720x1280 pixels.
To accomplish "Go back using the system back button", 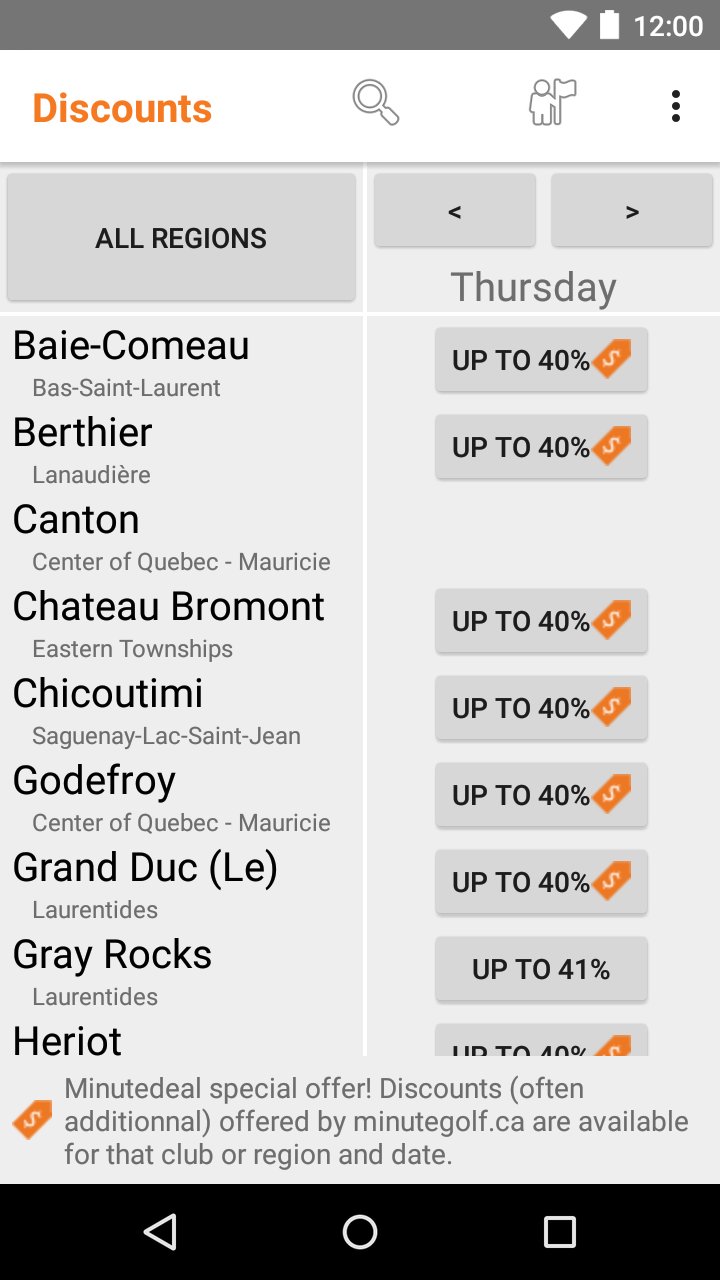I will tap(160, 1232).
